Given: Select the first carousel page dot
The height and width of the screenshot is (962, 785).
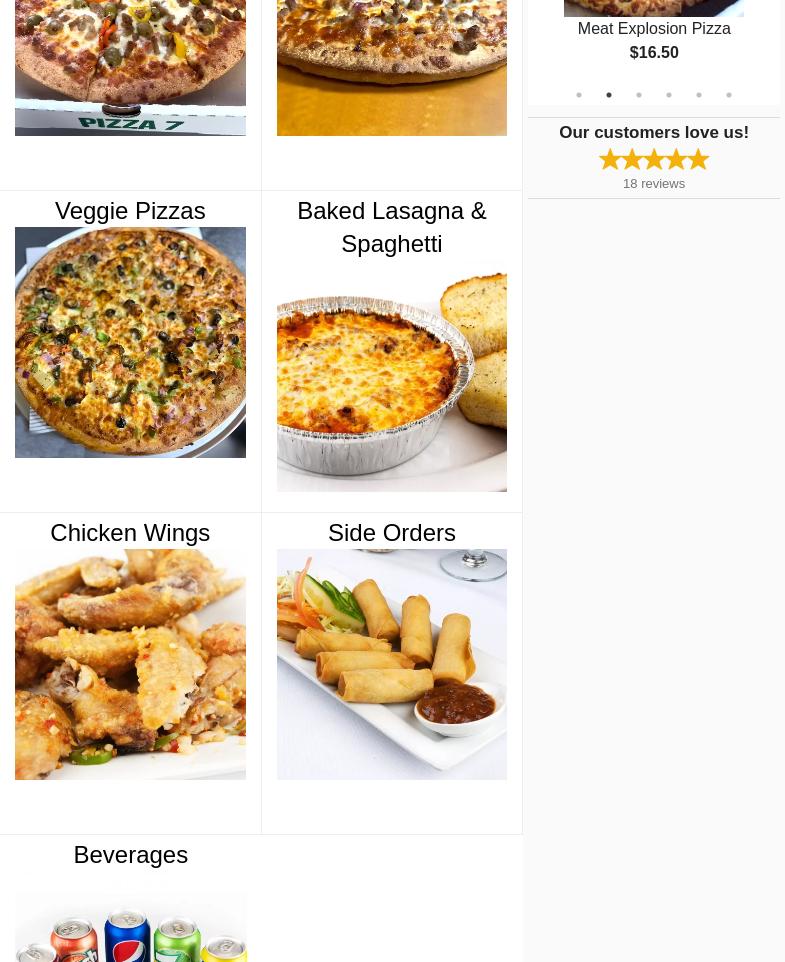Looking at the screenshot, I should pos(579,95).
